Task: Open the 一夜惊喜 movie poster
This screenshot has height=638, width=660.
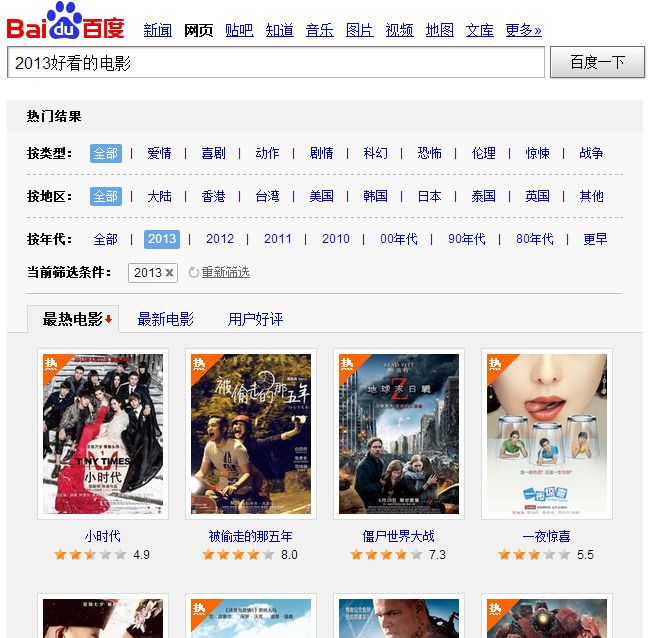Action: point(546,434)
